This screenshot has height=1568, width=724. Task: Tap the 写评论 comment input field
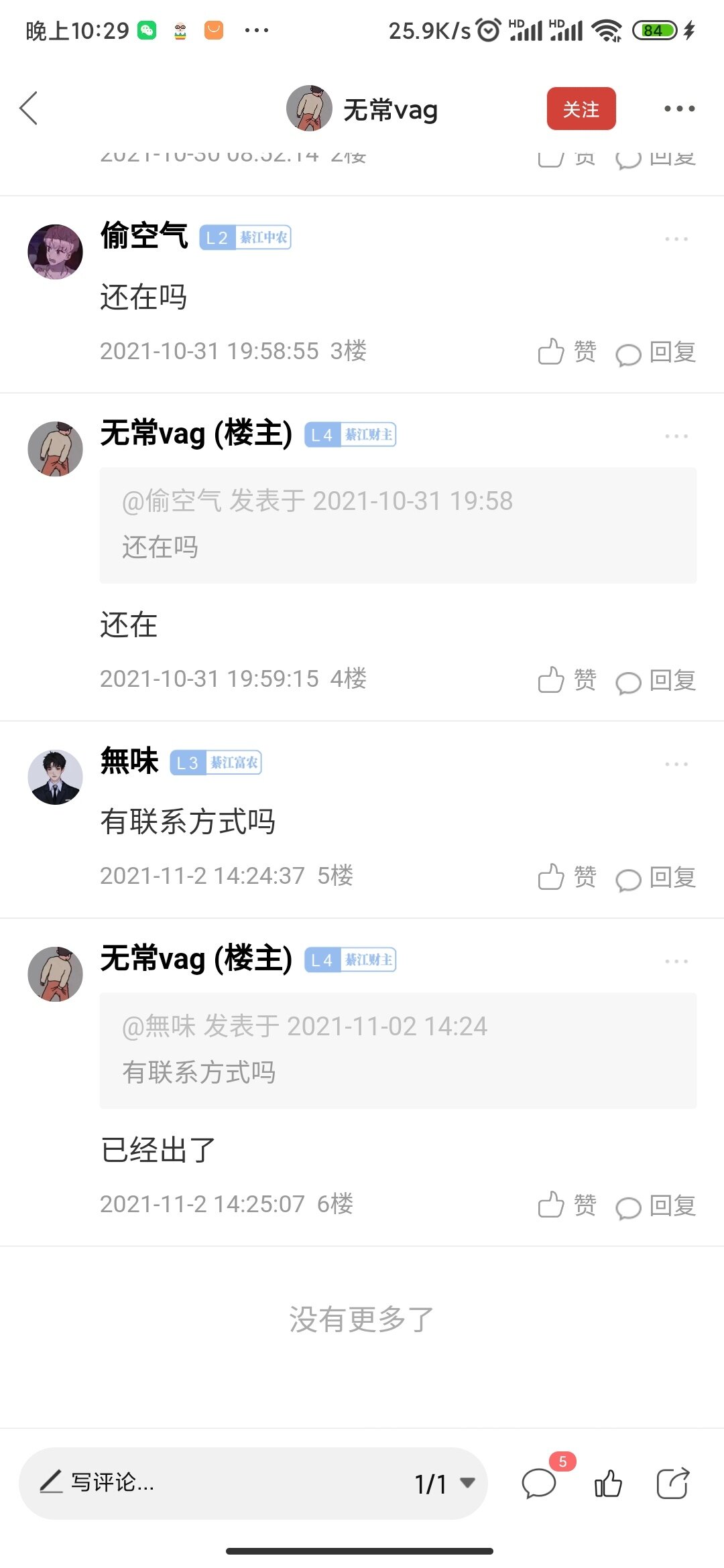pos(201,1483)
